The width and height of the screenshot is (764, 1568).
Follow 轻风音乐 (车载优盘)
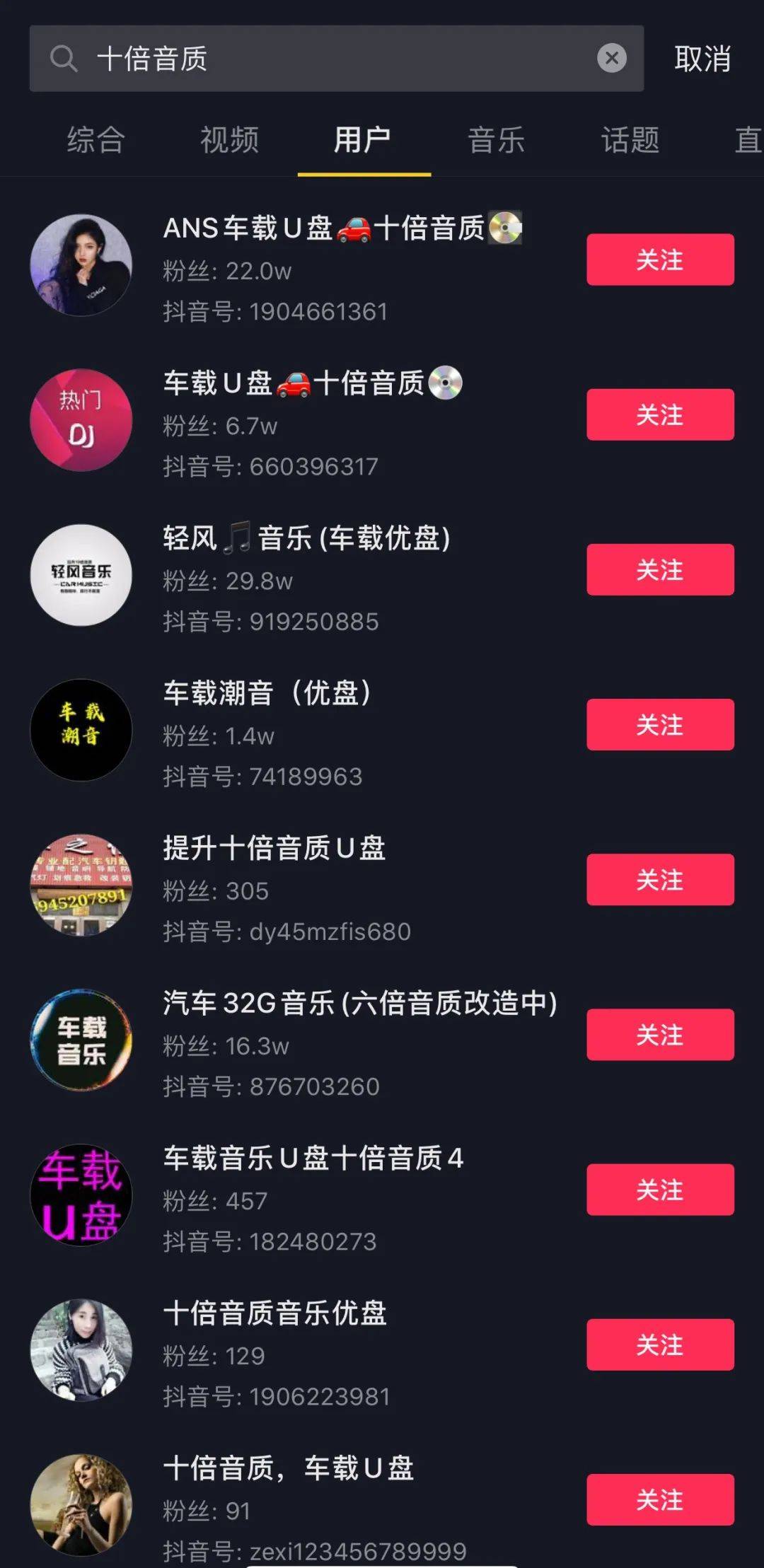pos(659,569)
